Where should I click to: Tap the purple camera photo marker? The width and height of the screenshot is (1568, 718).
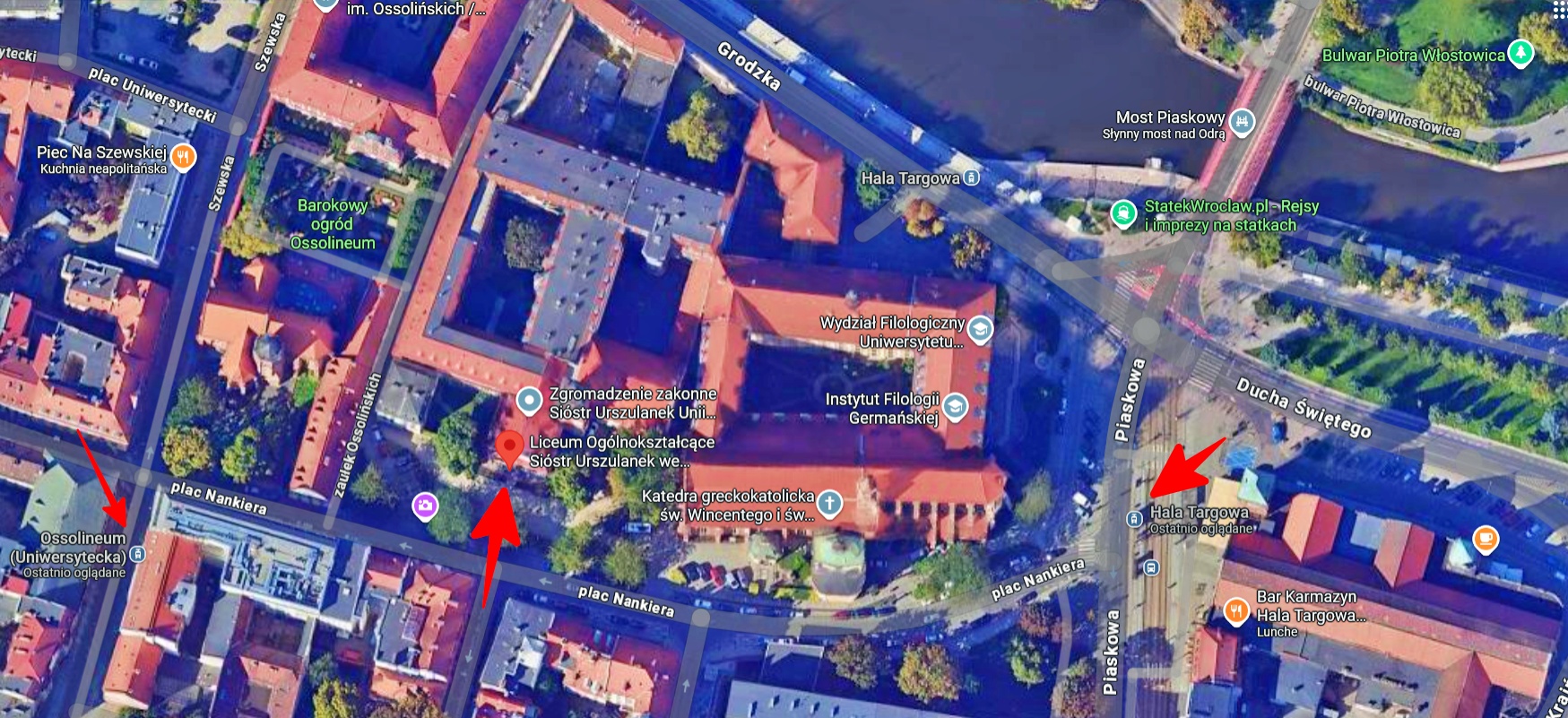(x=425, y=506)
